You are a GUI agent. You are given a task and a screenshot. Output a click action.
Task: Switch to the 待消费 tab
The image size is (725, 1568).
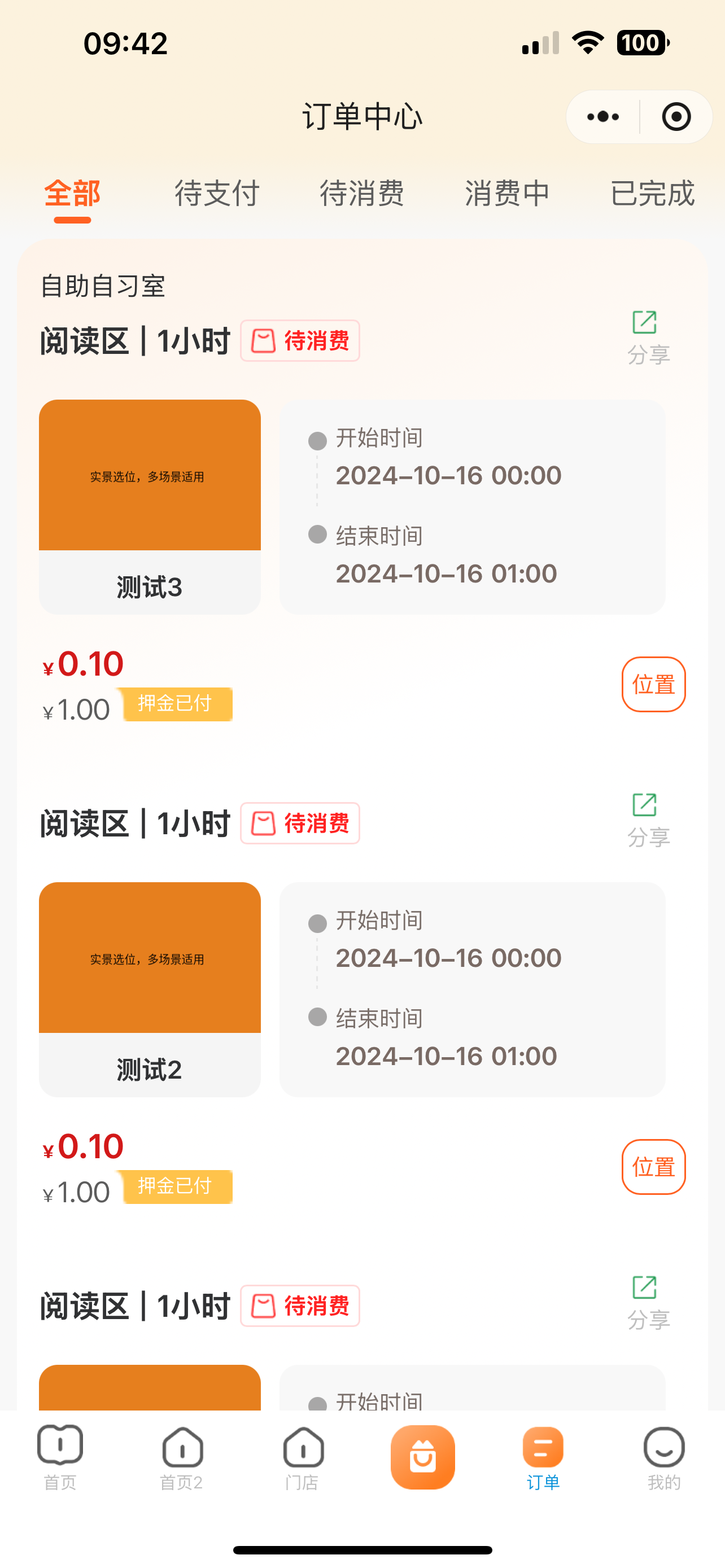362,194
